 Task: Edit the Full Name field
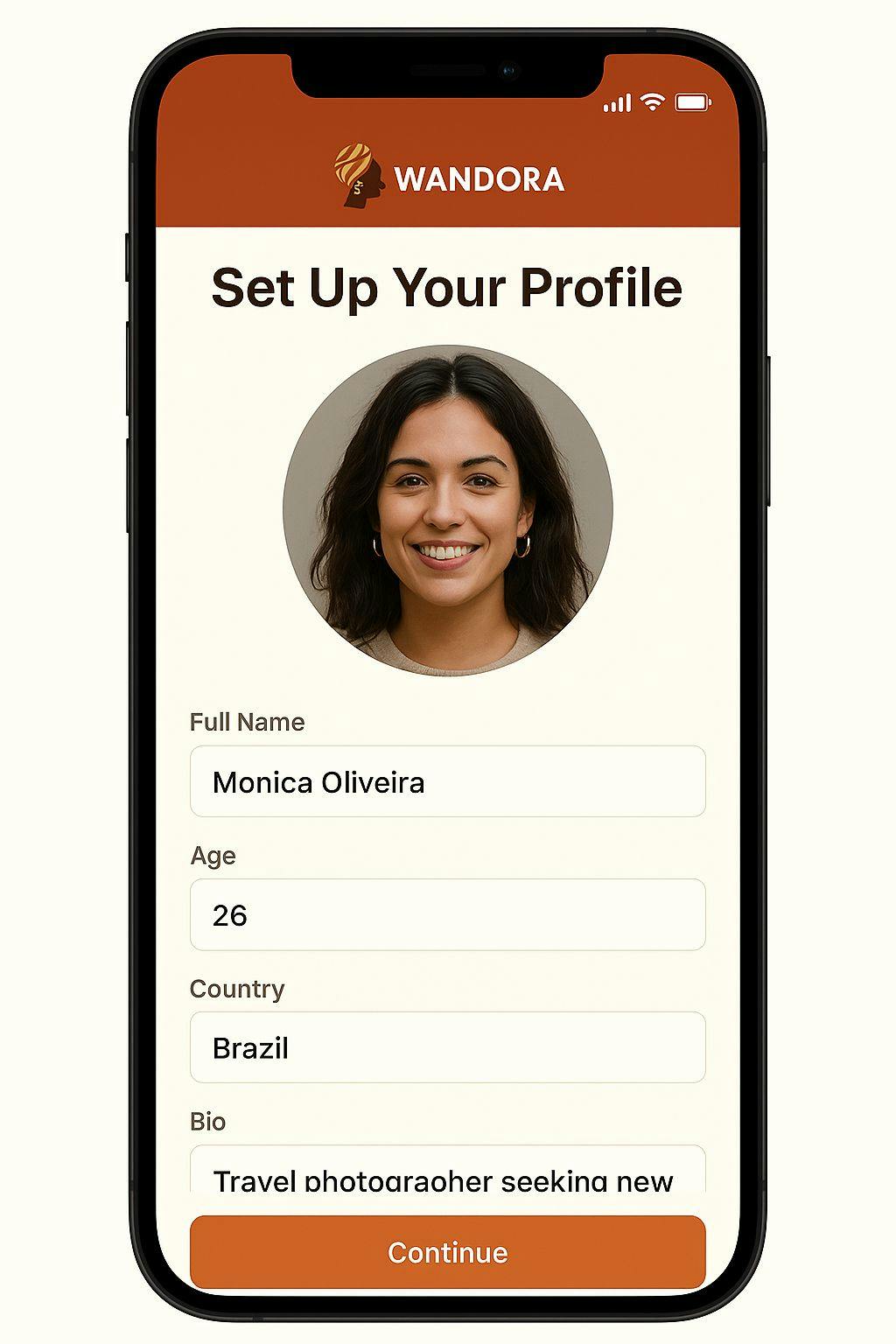[x=447, y=781]
